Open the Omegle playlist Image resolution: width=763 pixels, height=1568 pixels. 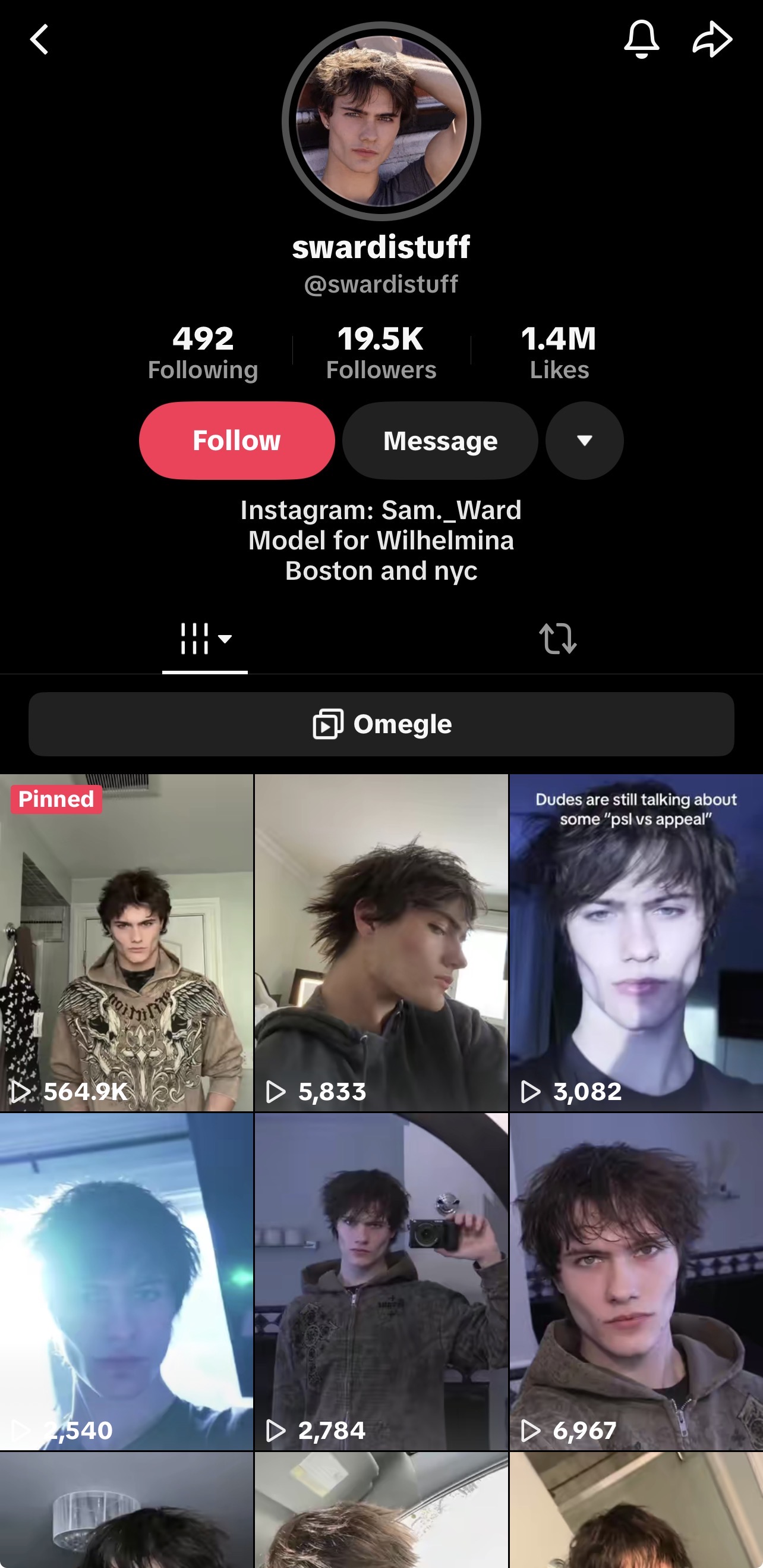click(381, 724)
